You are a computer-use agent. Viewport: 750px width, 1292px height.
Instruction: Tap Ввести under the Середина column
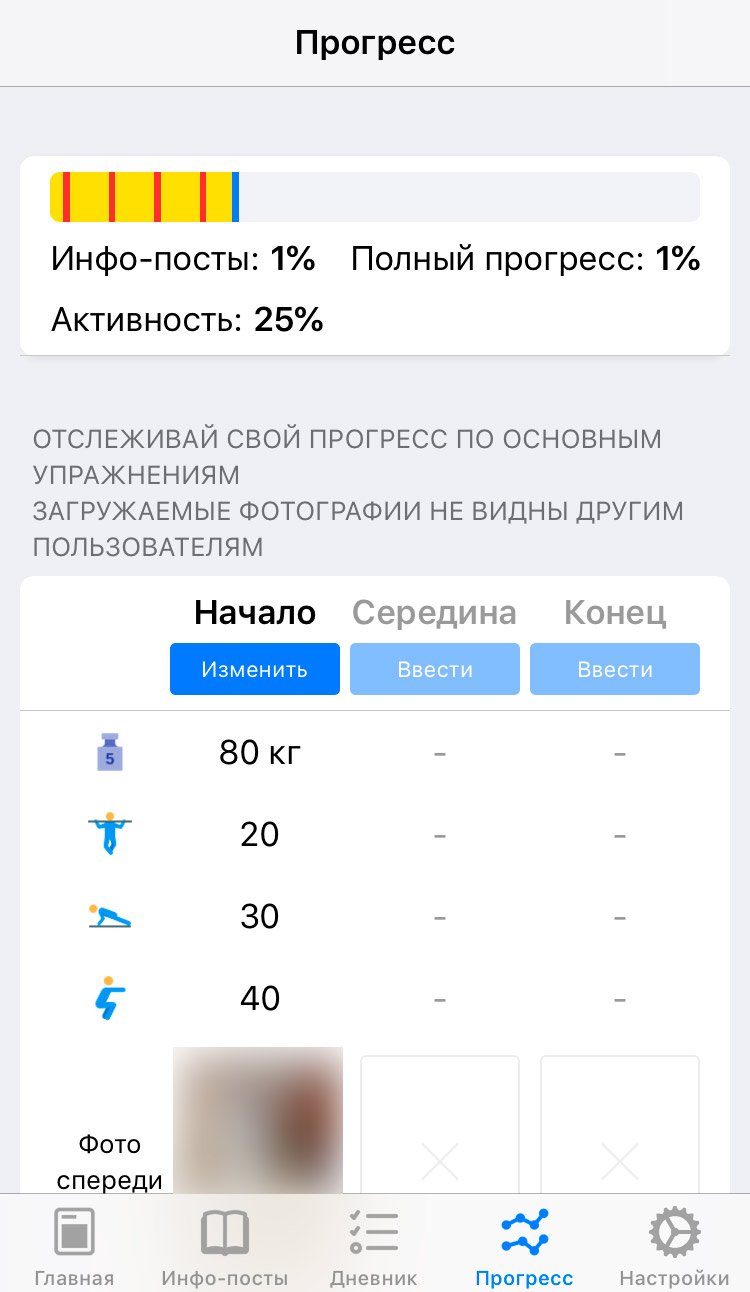435,669
